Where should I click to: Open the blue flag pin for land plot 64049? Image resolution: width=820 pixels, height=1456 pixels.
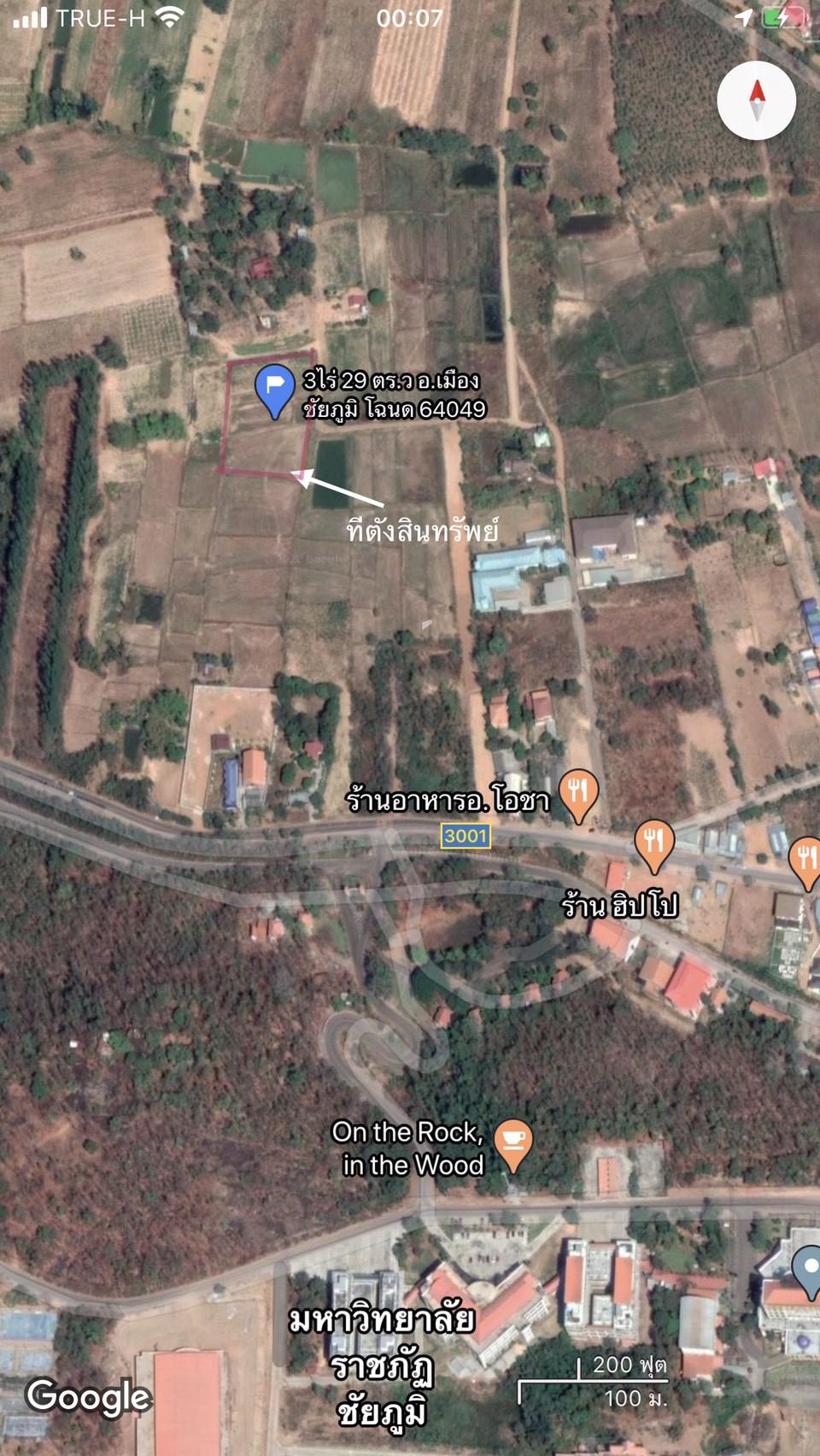click(275, 390)
